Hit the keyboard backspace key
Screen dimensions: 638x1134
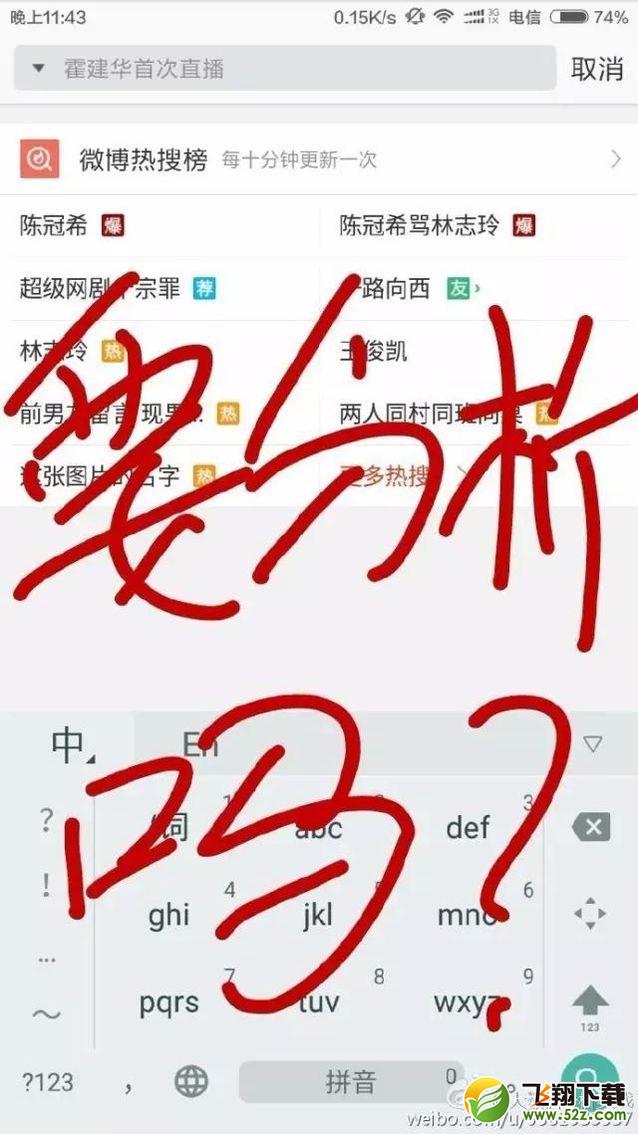[x=590, y=827]
